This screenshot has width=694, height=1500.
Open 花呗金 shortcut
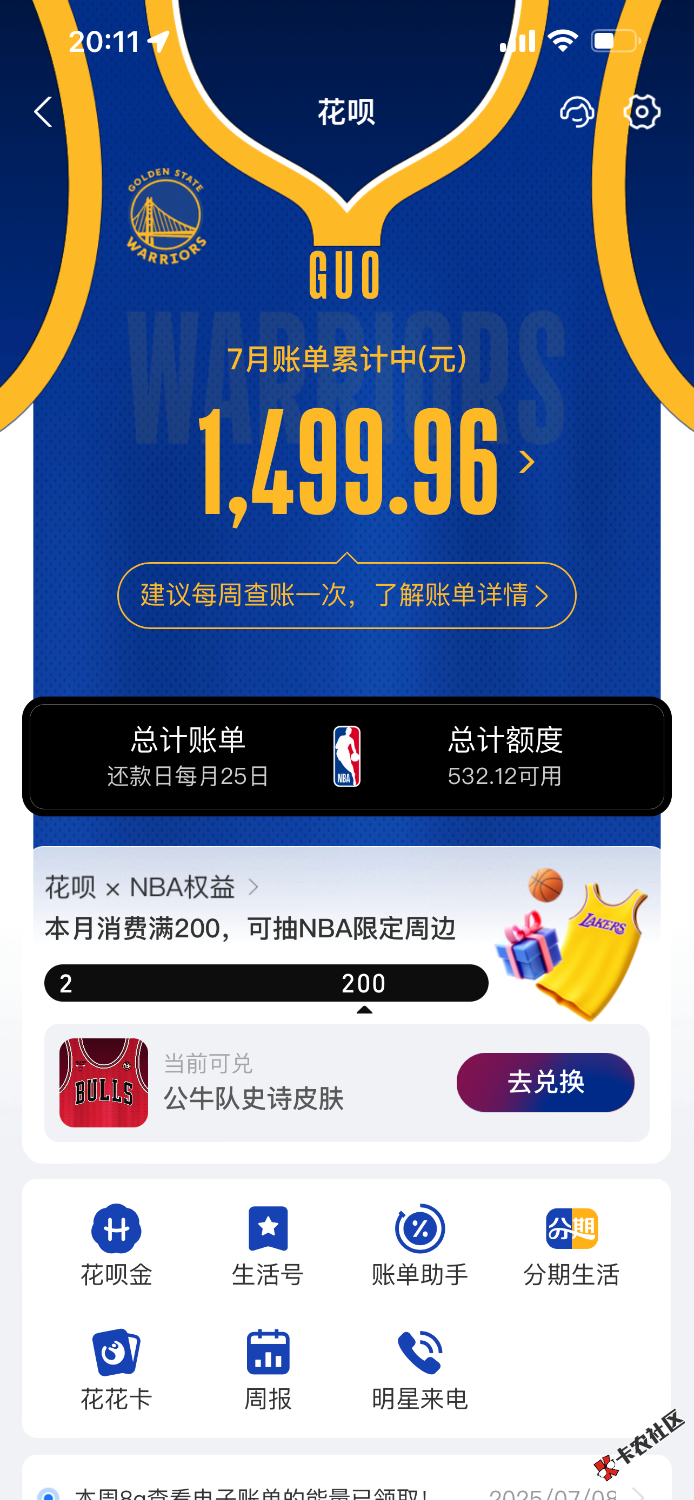point(116,1245)
